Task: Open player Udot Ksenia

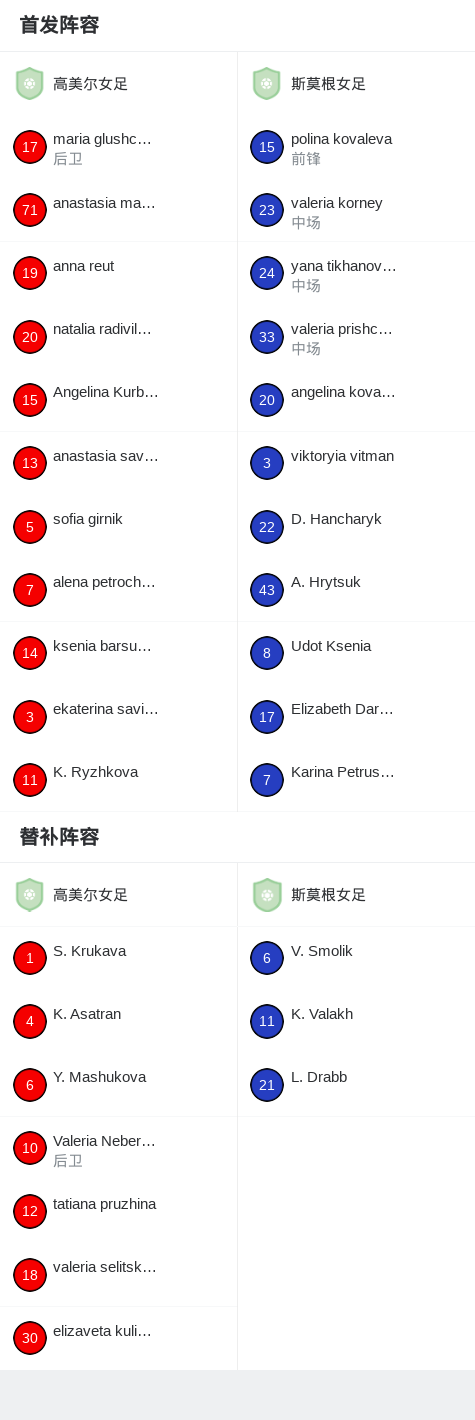Action: (x=356, y=653)
